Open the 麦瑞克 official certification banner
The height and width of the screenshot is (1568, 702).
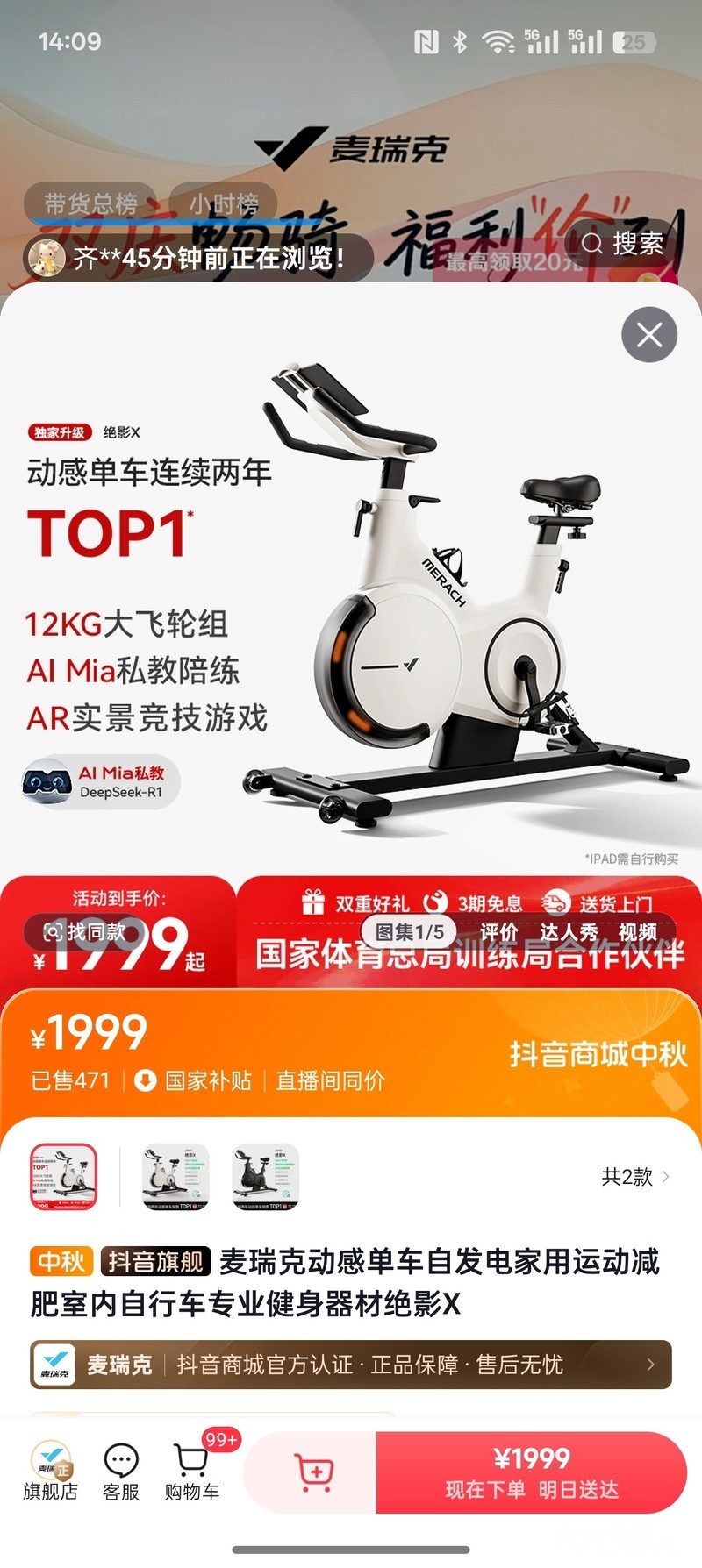coord(351,1365)
